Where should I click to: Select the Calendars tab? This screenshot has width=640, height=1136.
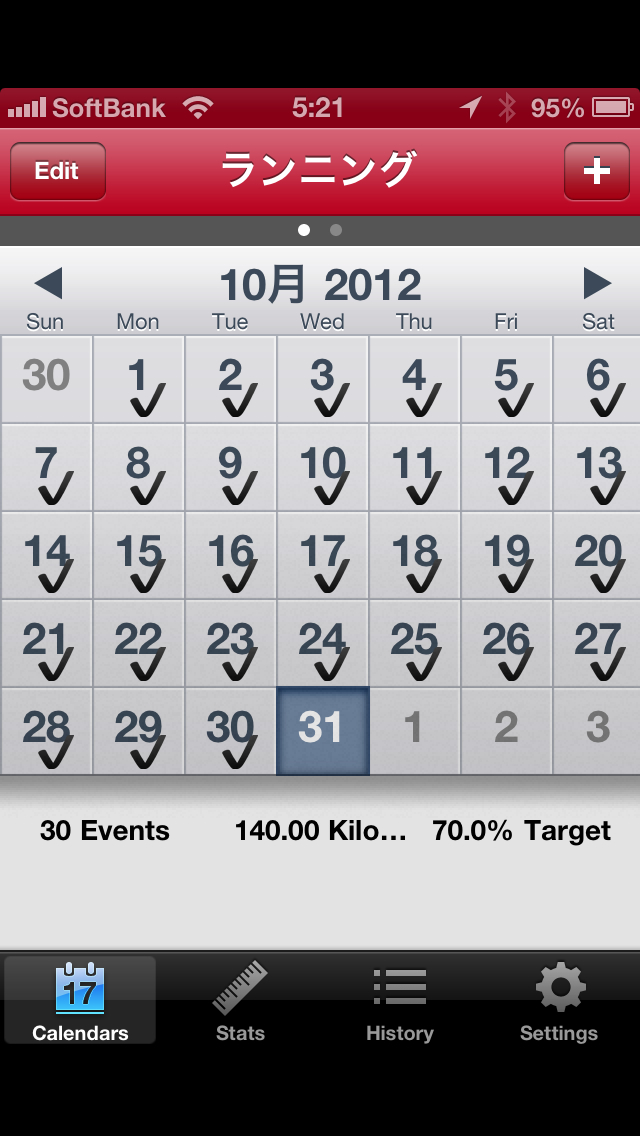coord(80,1001)
